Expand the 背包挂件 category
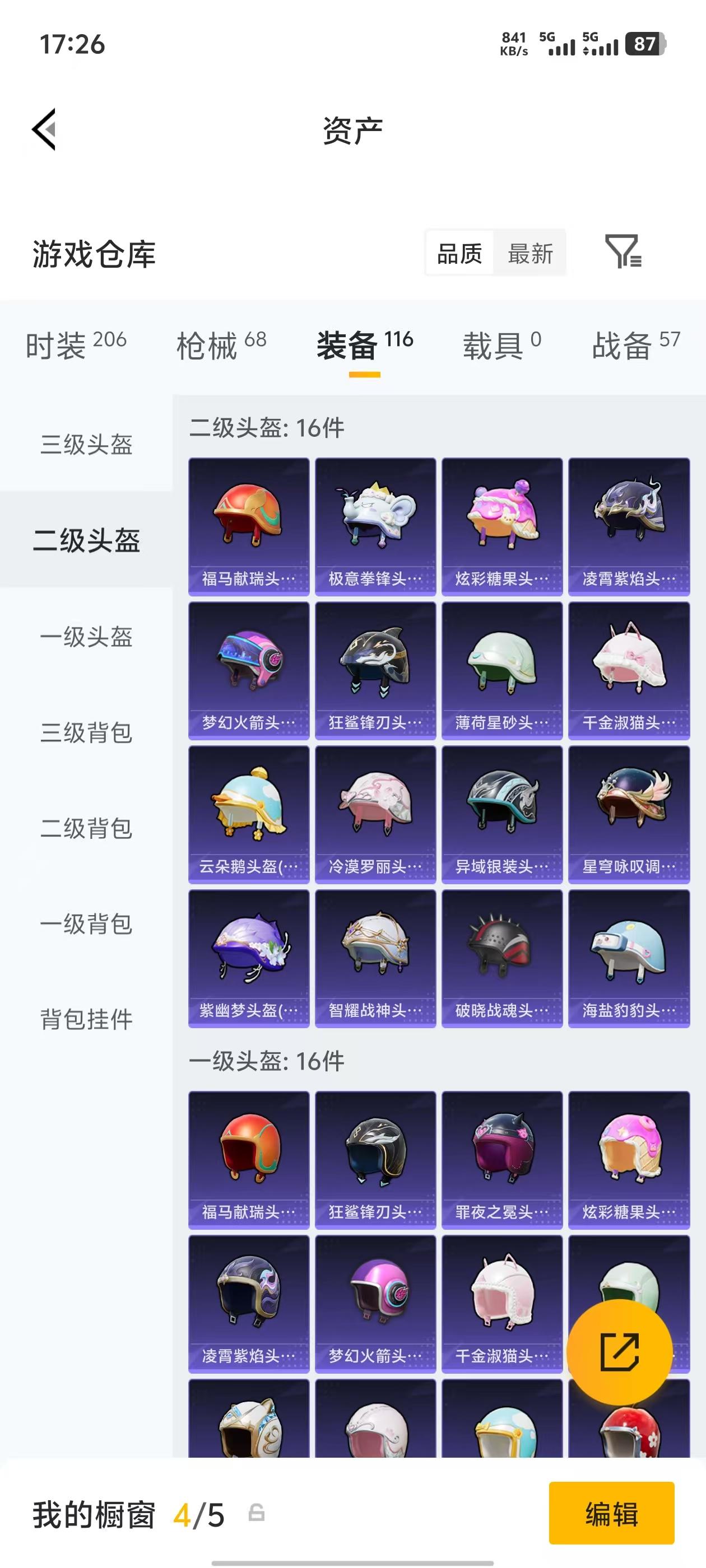This screenshot has height=1568, width=706. tap(86, 1018)
